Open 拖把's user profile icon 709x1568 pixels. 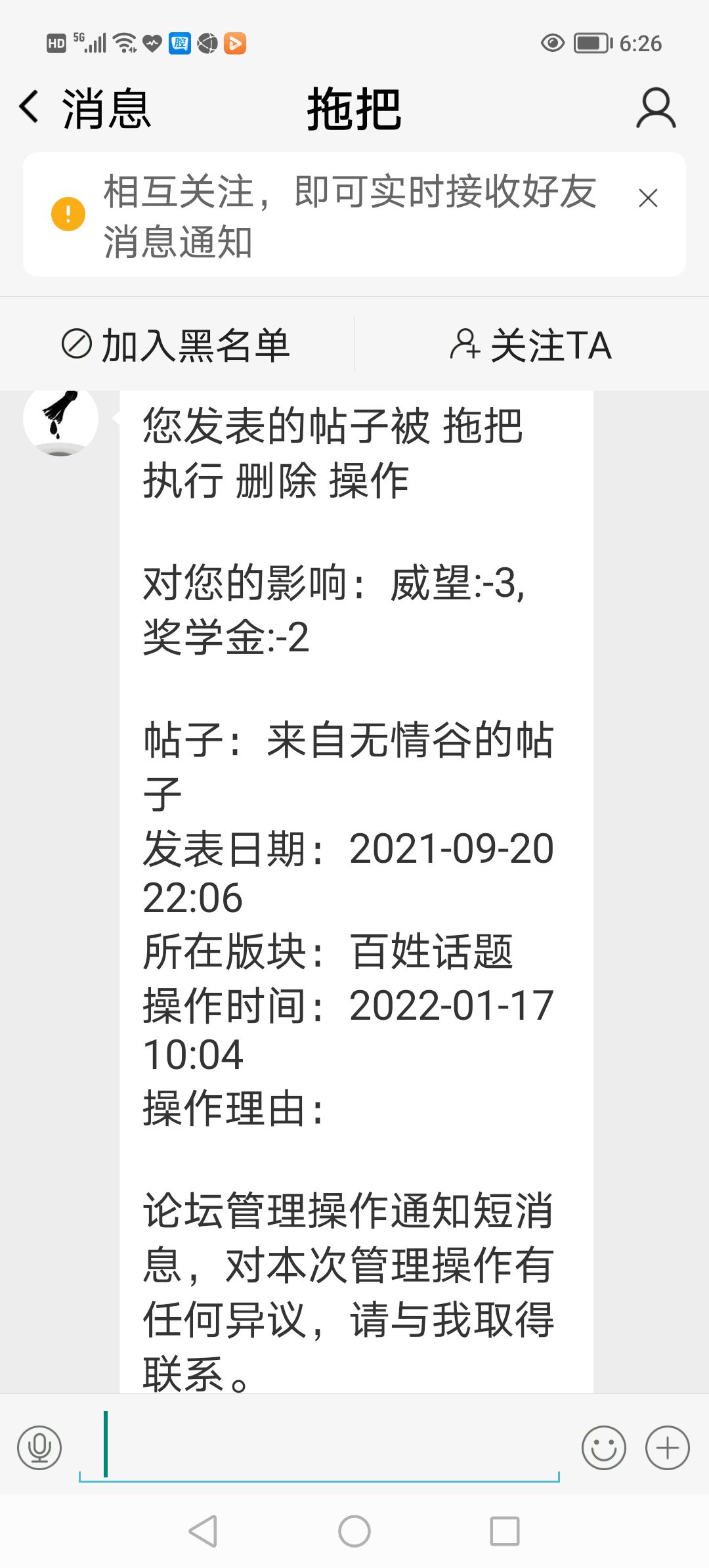[655, 108]
